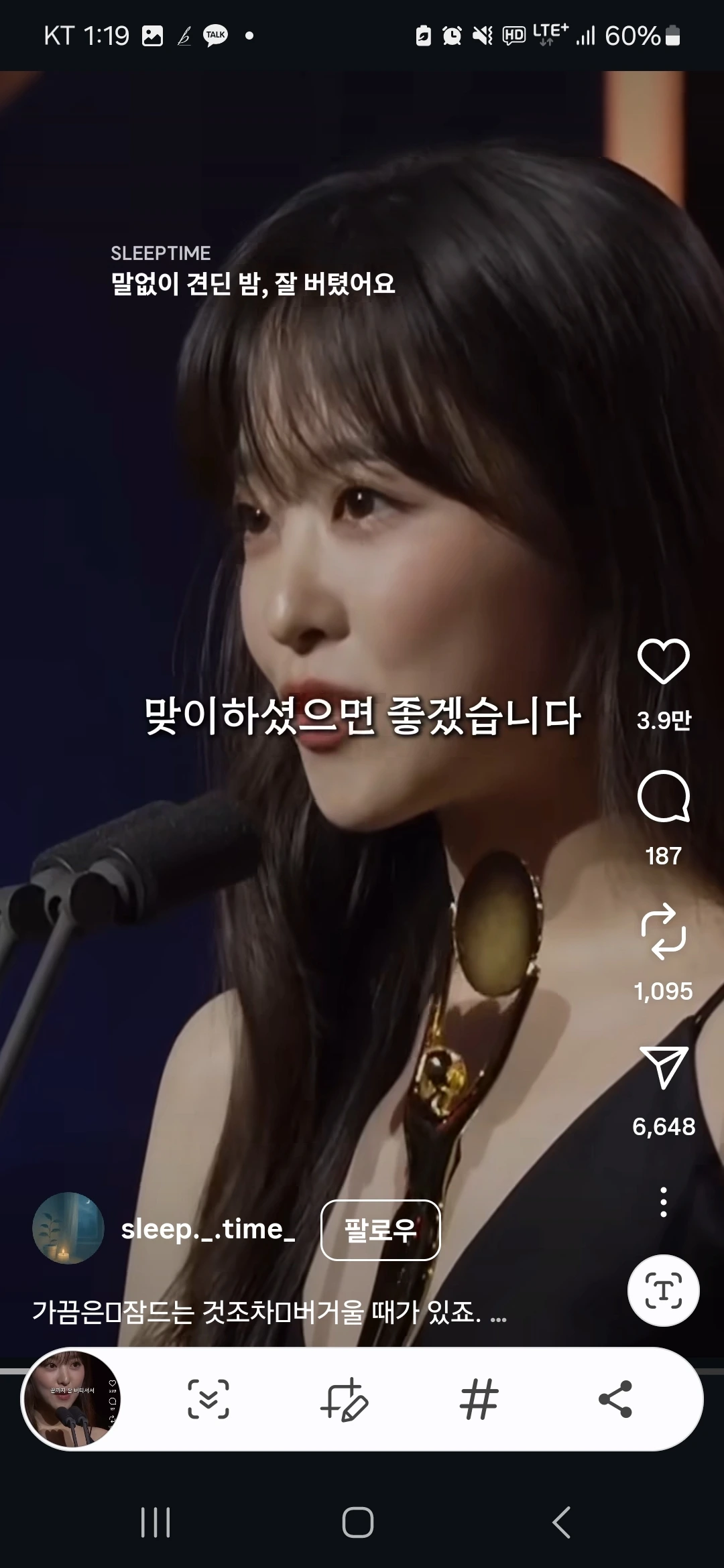Go to the home screen via the home button
Screen dimensions: 724x1568
coord(358,1522)
